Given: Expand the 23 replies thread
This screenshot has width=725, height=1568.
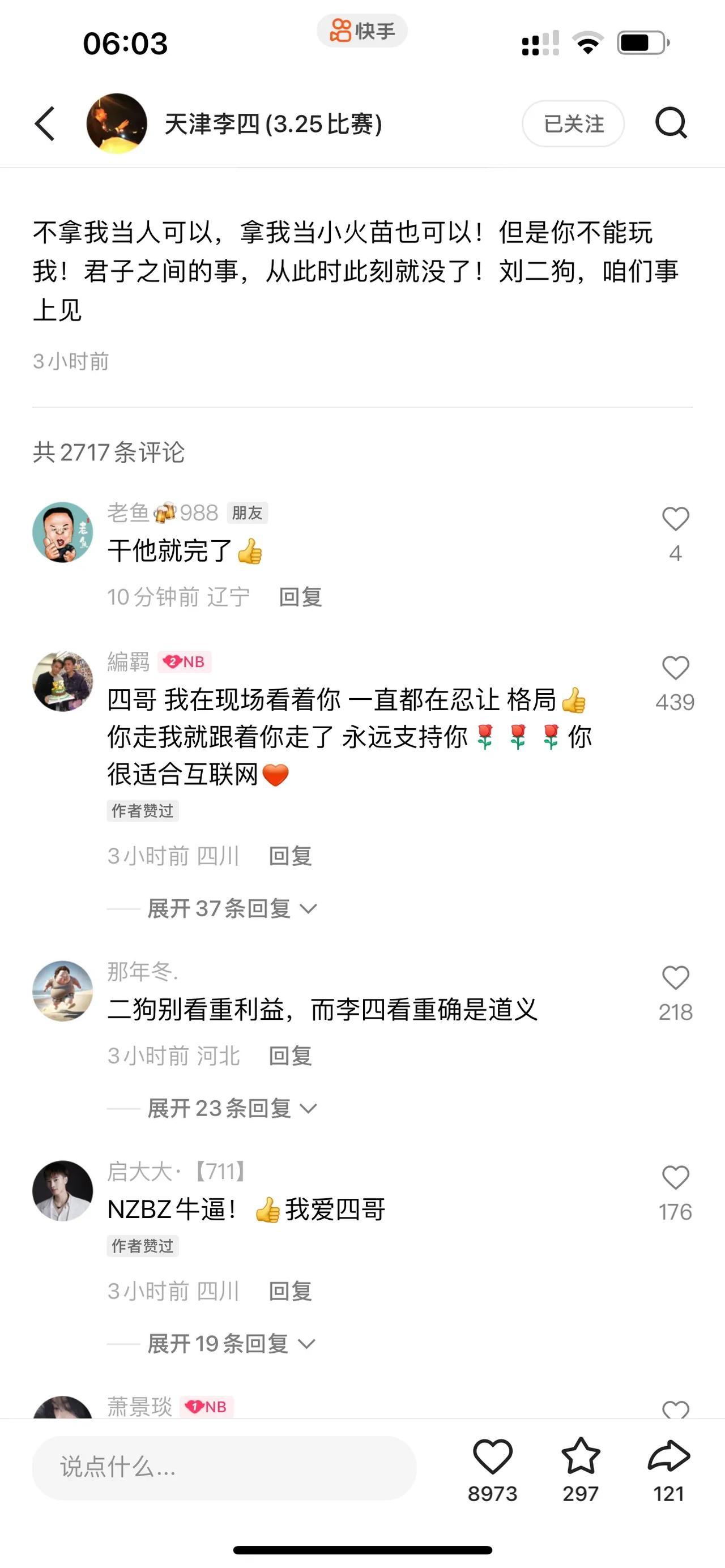Looking at the screenshot, I should coord(231,1108).
